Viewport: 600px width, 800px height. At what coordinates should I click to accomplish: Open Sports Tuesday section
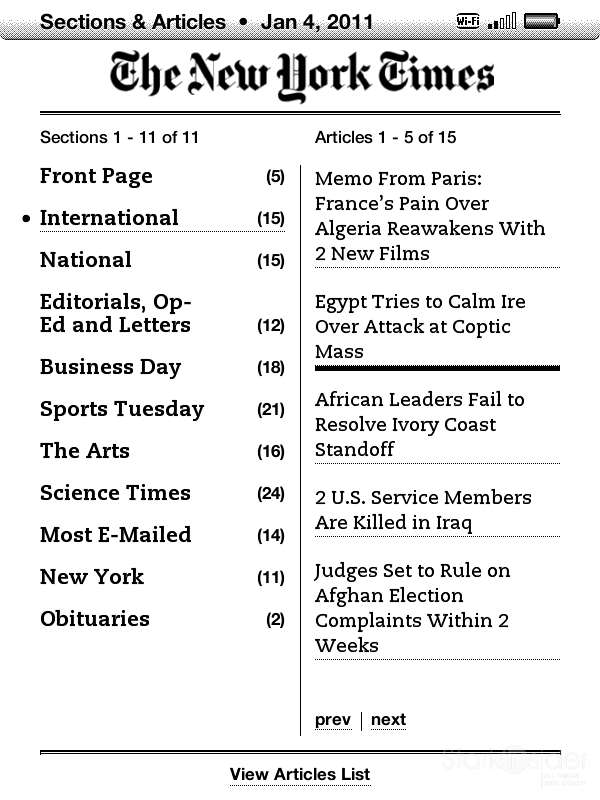[x=122, y=409]
